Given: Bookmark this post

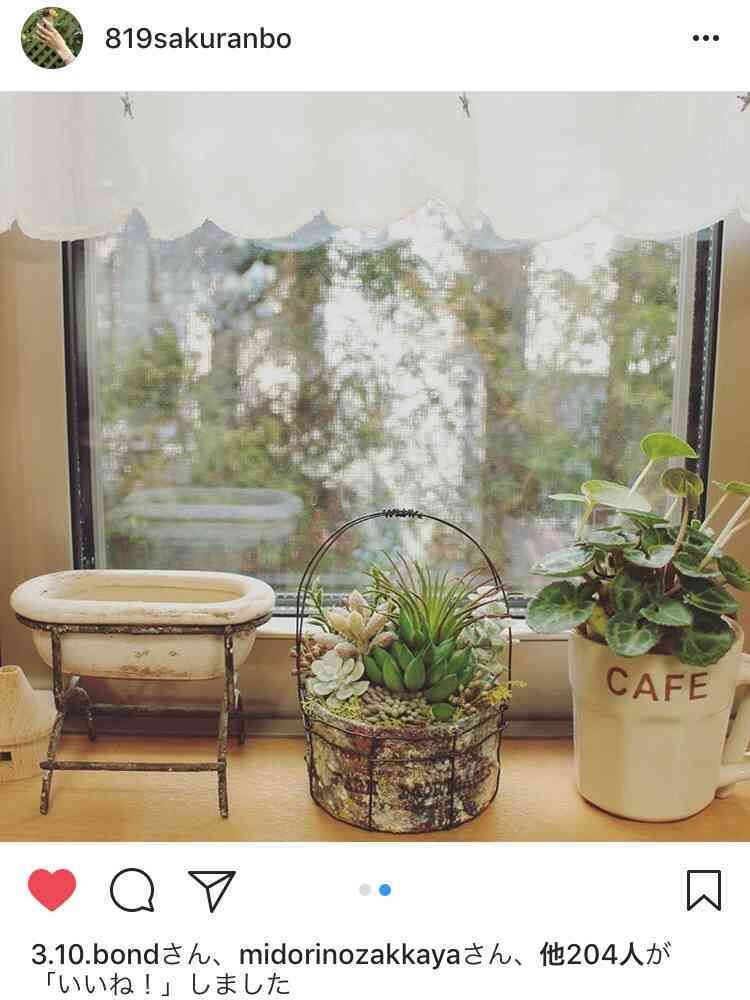Looking at the screenshot, I should click(704, 890).
